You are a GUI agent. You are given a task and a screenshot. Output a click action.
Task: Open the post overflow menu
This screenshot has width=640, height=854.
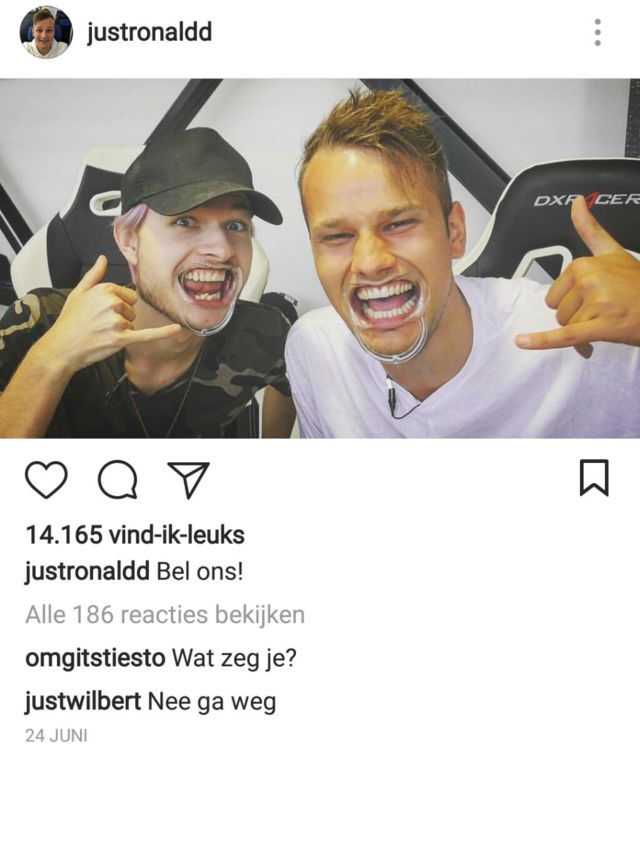pos(597,32)
